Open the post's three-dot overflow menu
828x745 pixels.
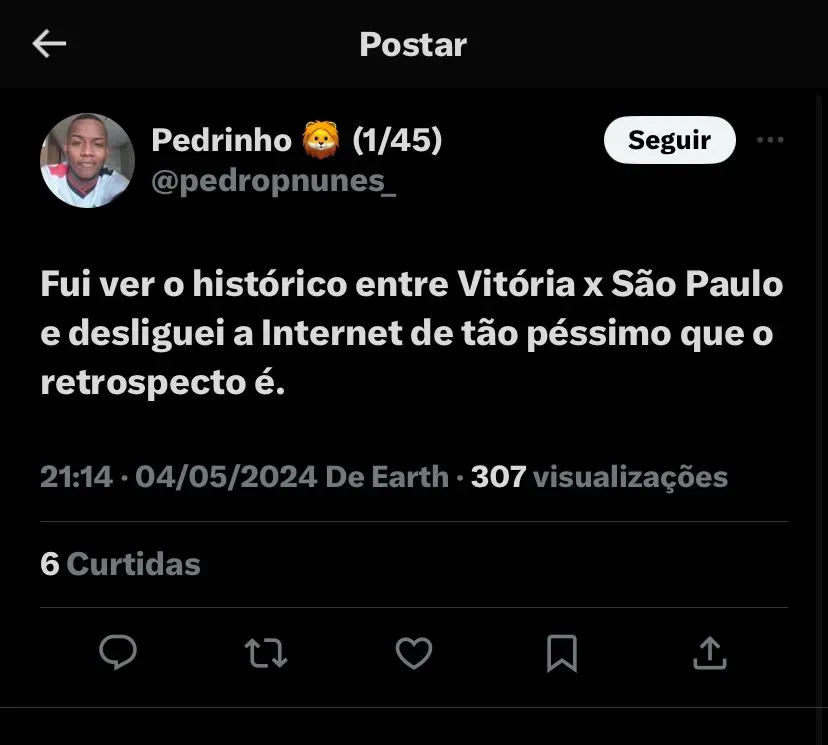tap(770, 140)
